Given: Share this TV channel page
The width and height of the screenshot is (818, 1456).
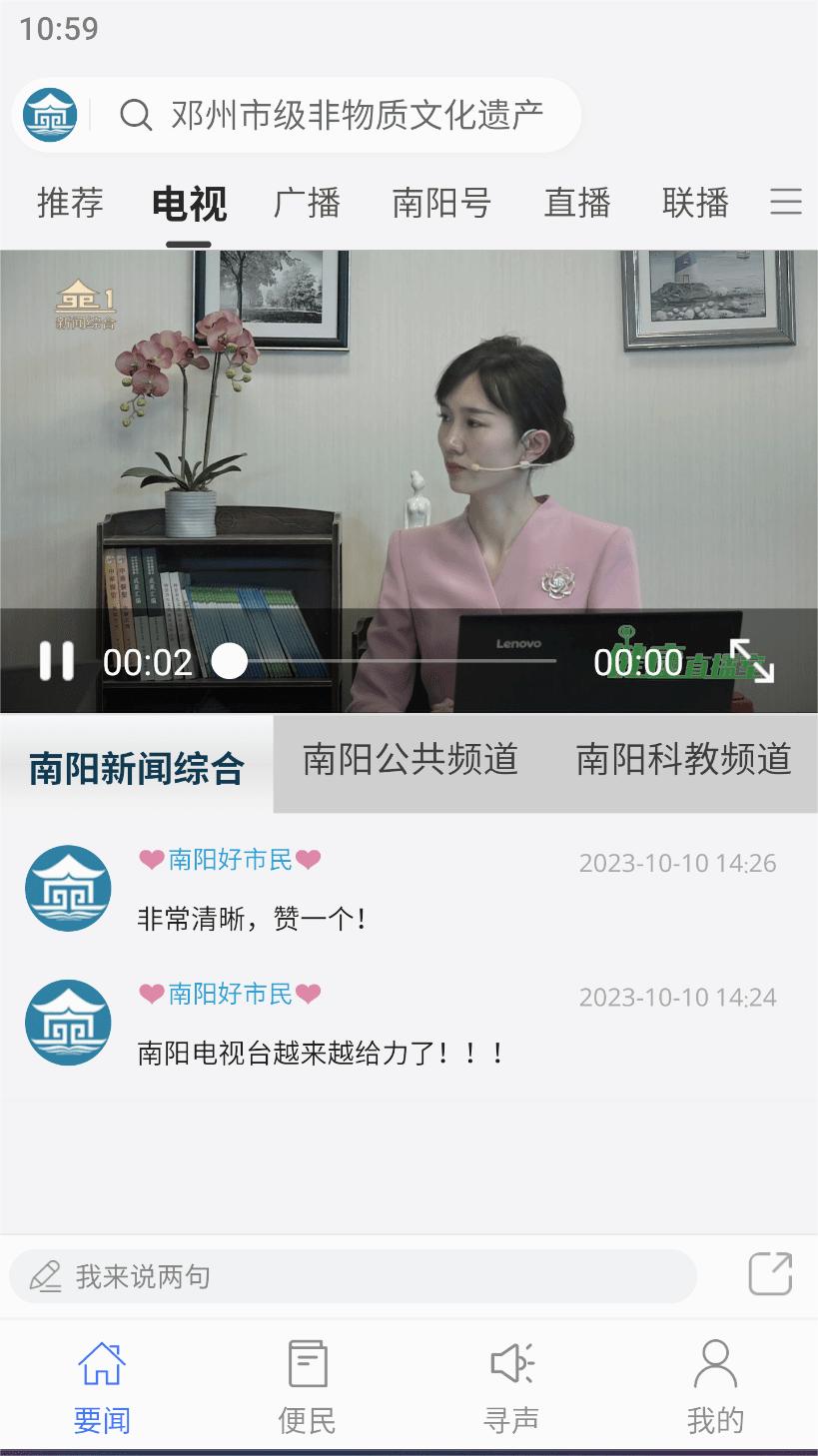Looking at the screenshot, I should 770,1274.
